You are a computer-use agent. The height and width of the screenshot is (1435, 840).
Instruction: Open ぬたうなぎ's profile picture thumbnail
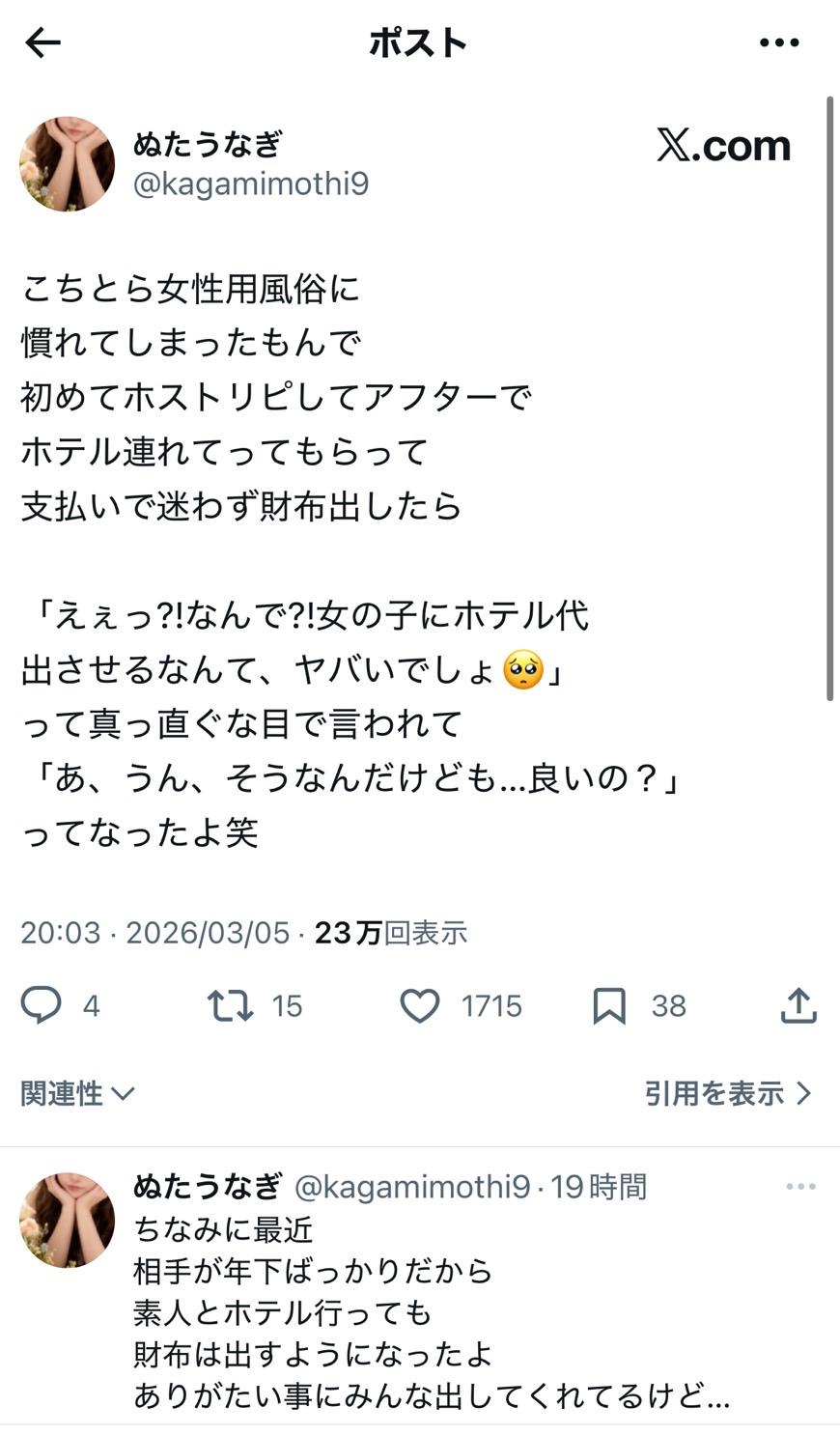click(68, 162)
